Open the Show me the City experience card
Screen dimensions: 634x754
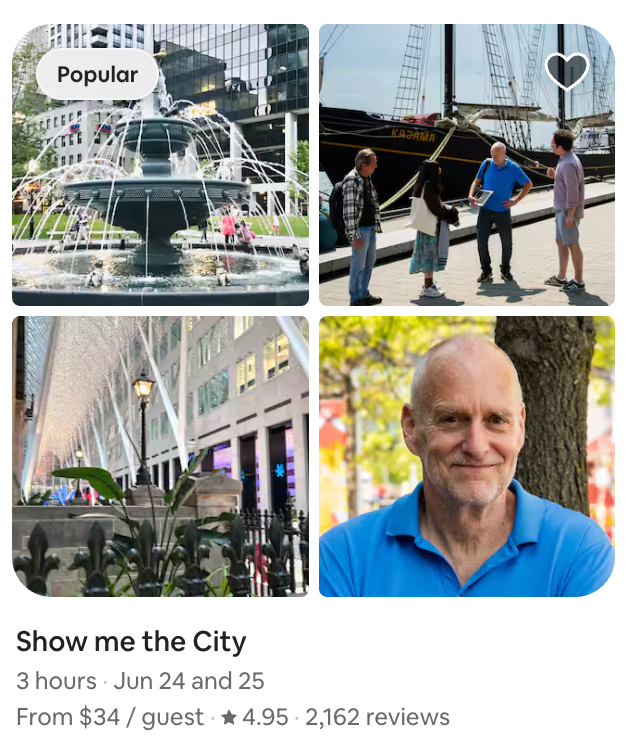tap(131, 641)
